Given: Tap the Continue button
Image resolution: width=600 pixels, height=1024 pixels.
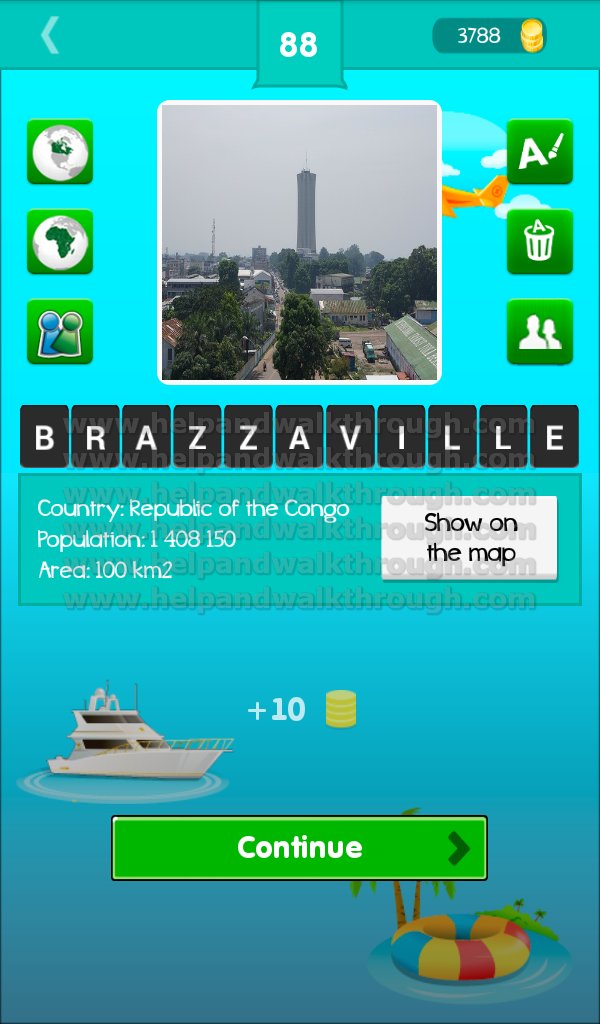Looking at the screenshot, I should [300, 848].
